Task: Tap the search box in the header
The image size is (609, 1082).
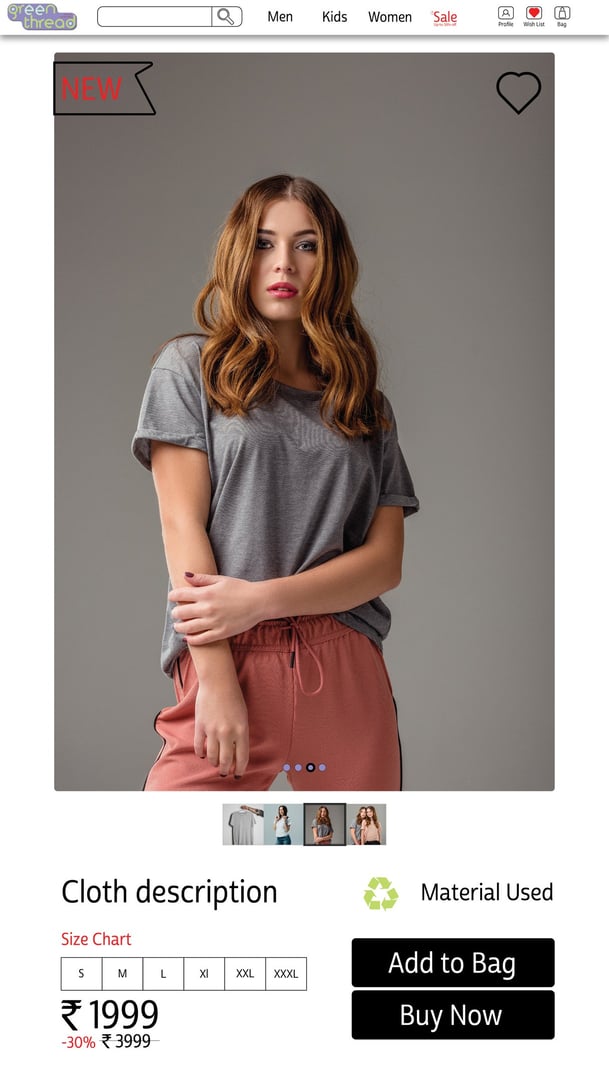Action: (x=154, y=17)
